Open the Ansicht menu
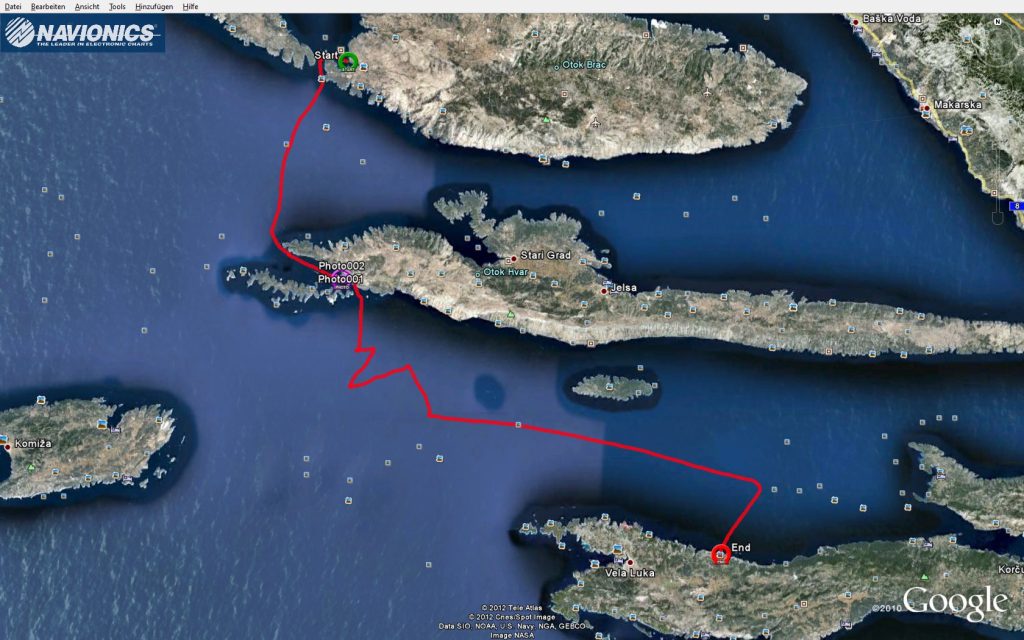Image resolution: width=1024 pixels, height=640 pixels. click(x=87, y=6)
